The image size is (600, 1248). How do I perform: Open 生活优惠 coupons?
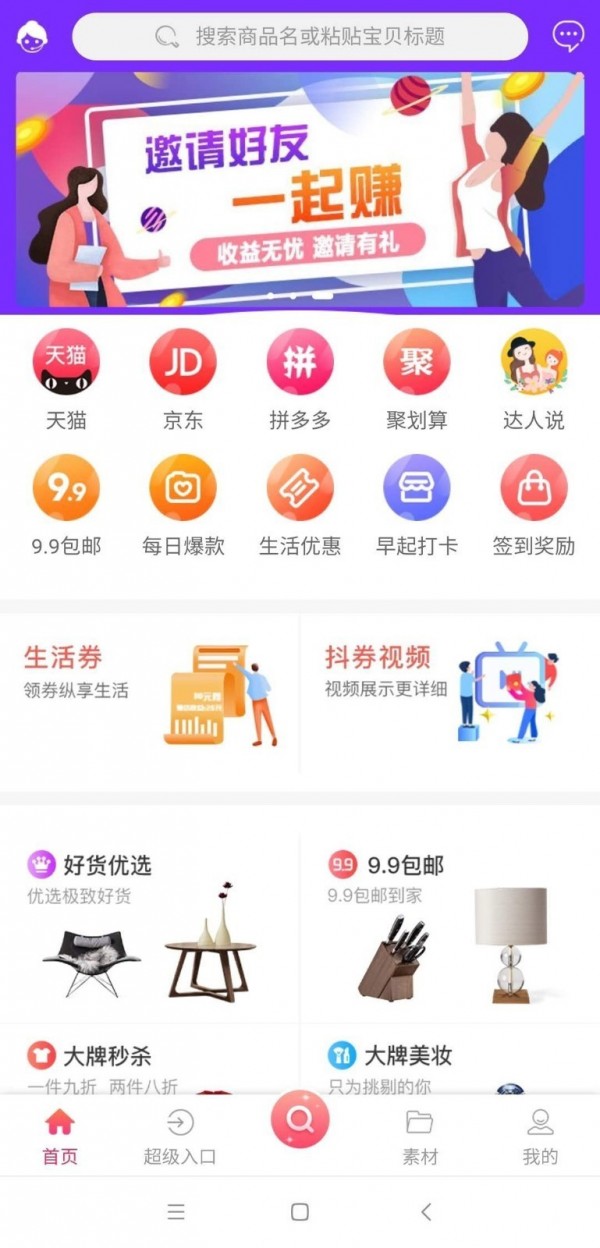click(300, 503)
